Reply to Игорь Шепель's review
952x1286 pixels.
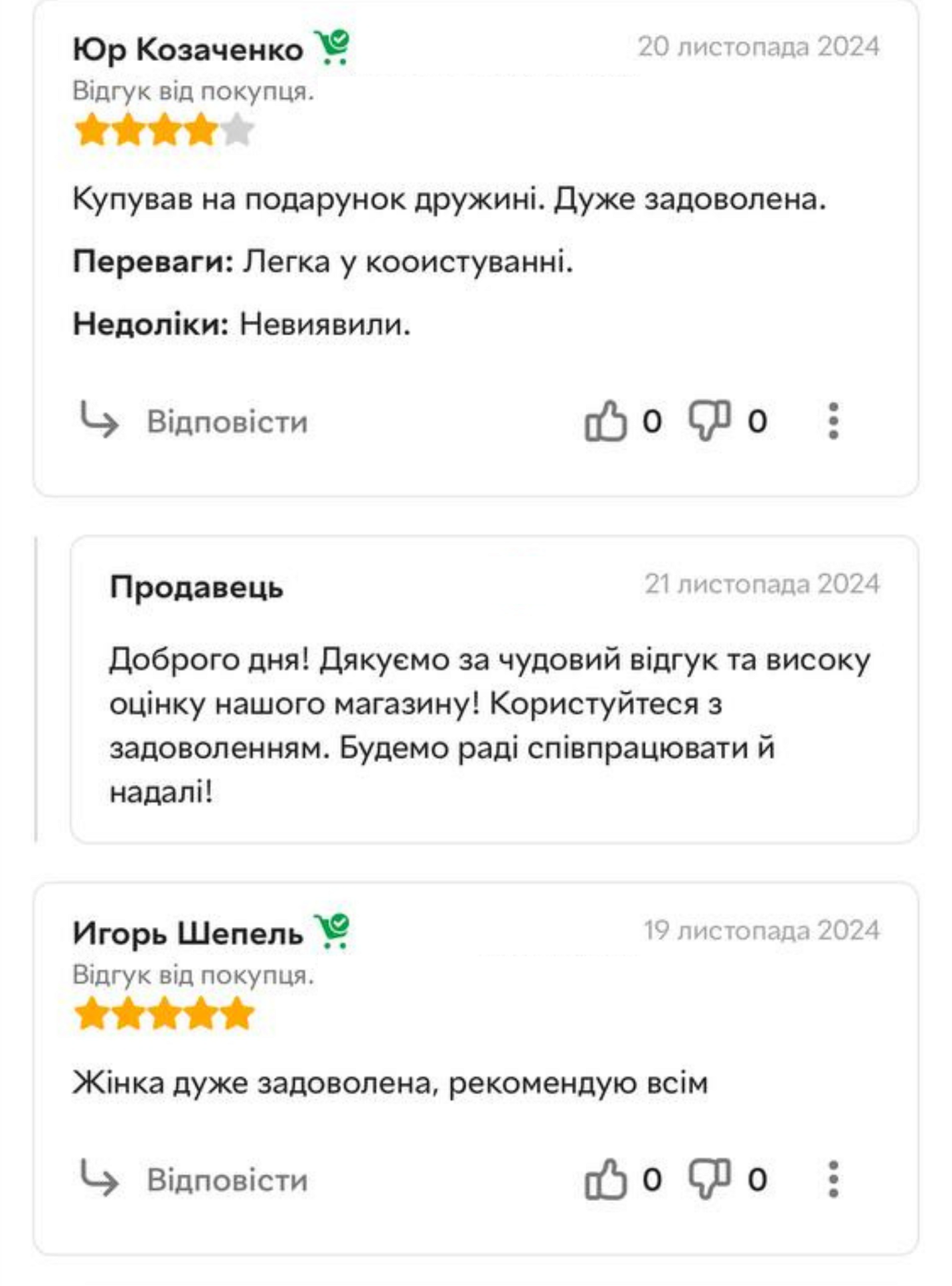click(194, 1180)
